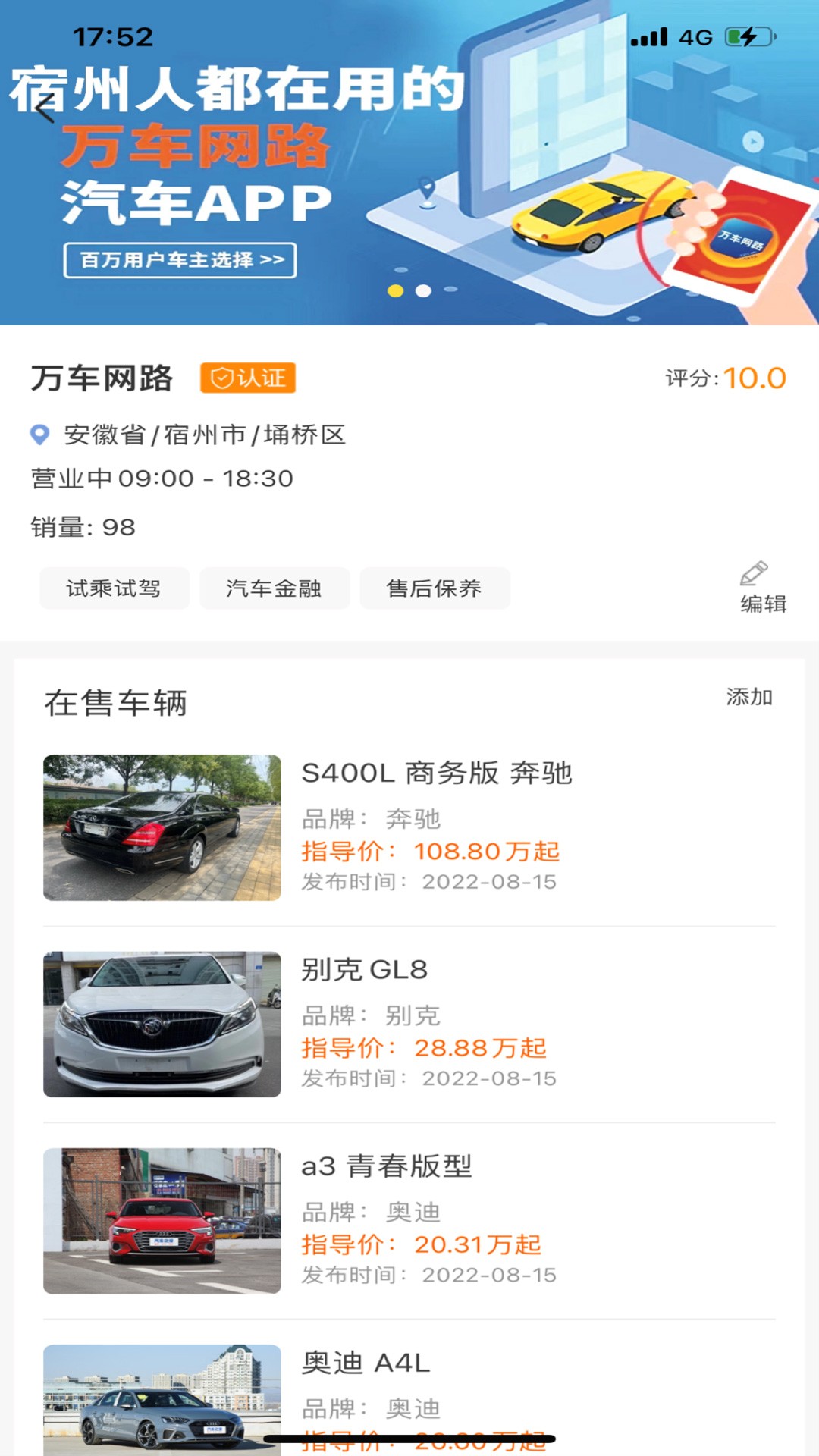Image resolution: width=819 pixels, height=1456 pixels.
Task: Select the second carousel indicator dot
Action: tap(425, 290)
